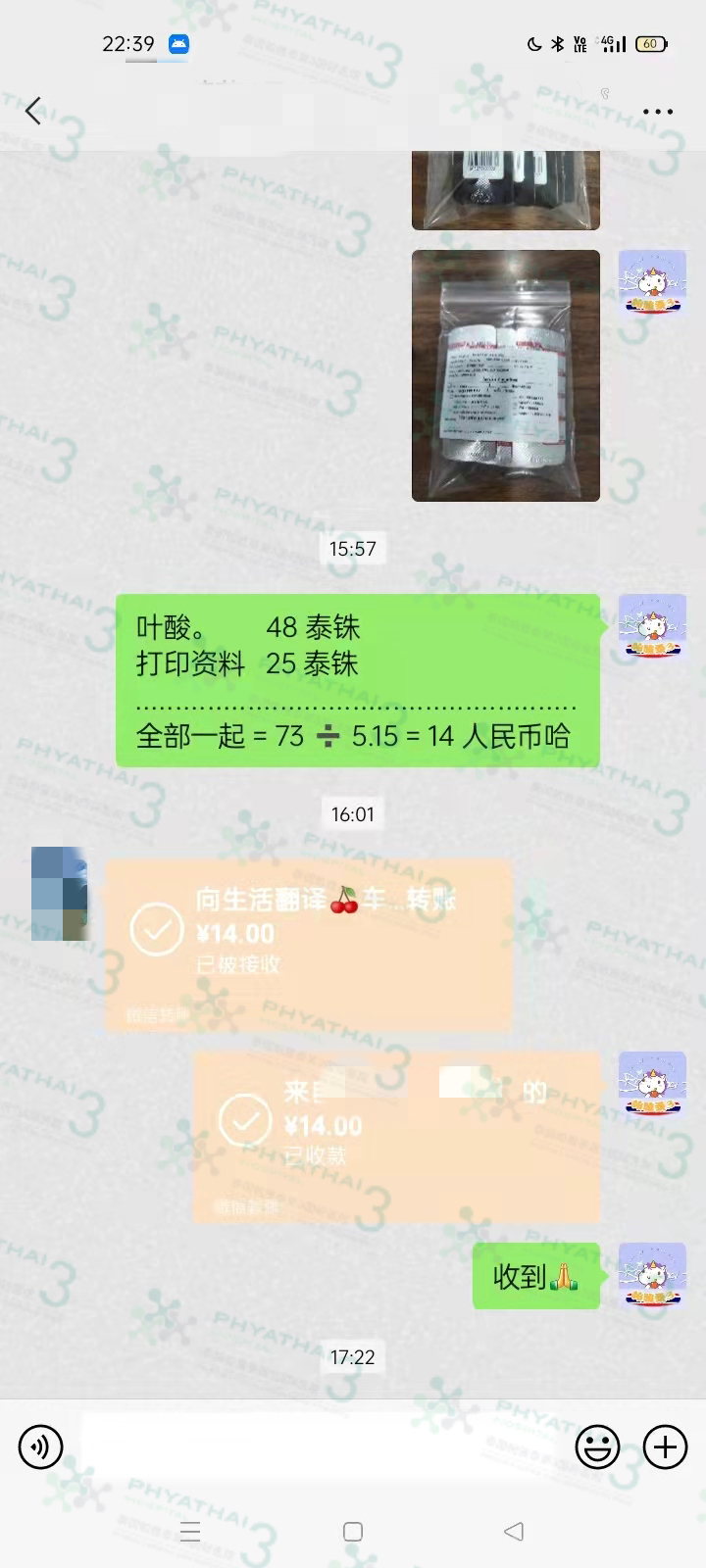
Task: Switch to voice message input
Action: [40, 1446]
